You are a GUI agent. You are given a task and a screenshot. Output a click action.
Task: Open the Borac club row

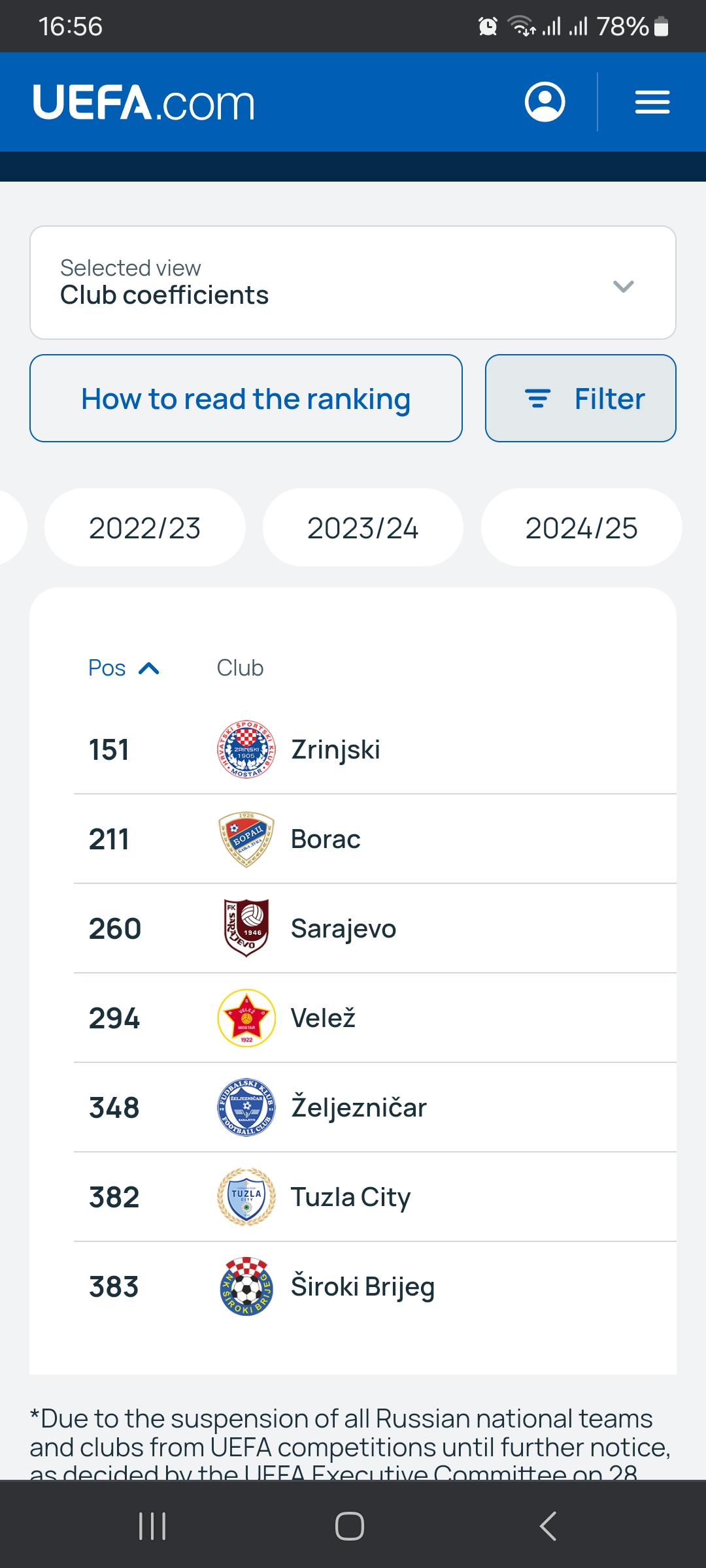coord(375,839)
